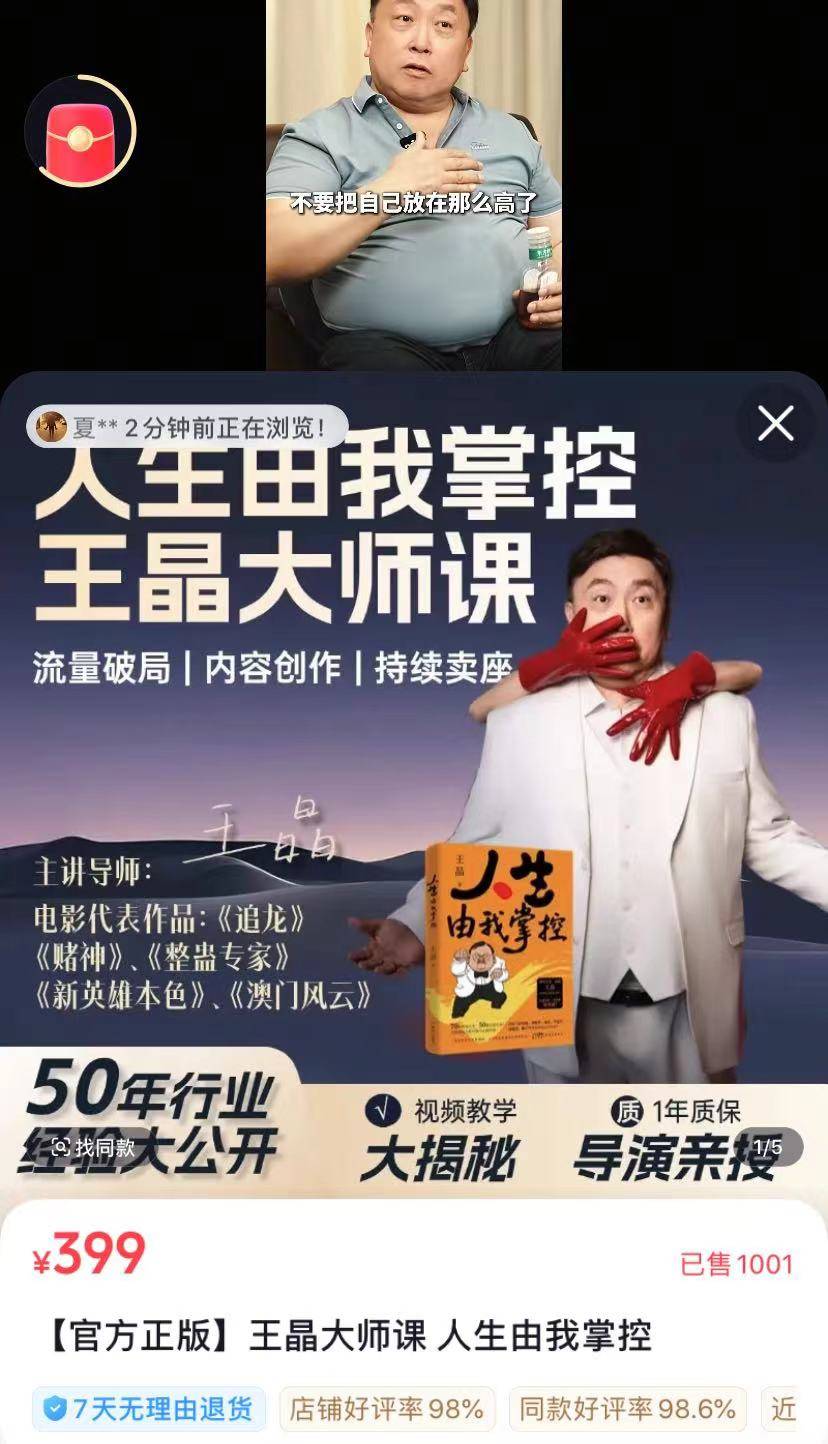Close the product detail sheet
Image resolution: width=828 pixels, height=1444 pixels.
click(775, 424)
